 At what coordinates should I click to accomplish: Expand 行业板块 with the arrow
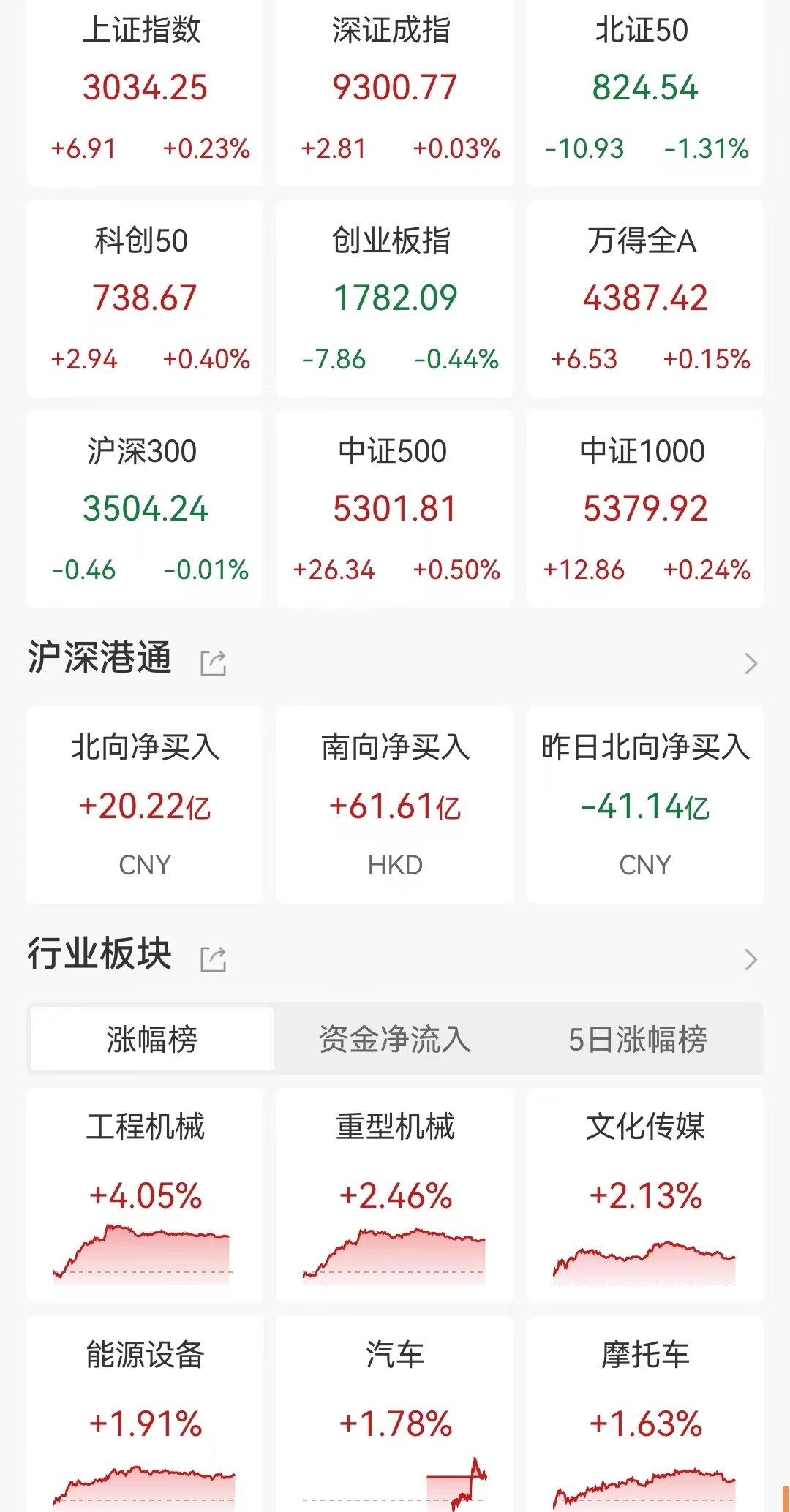click(x=750, y=959)
